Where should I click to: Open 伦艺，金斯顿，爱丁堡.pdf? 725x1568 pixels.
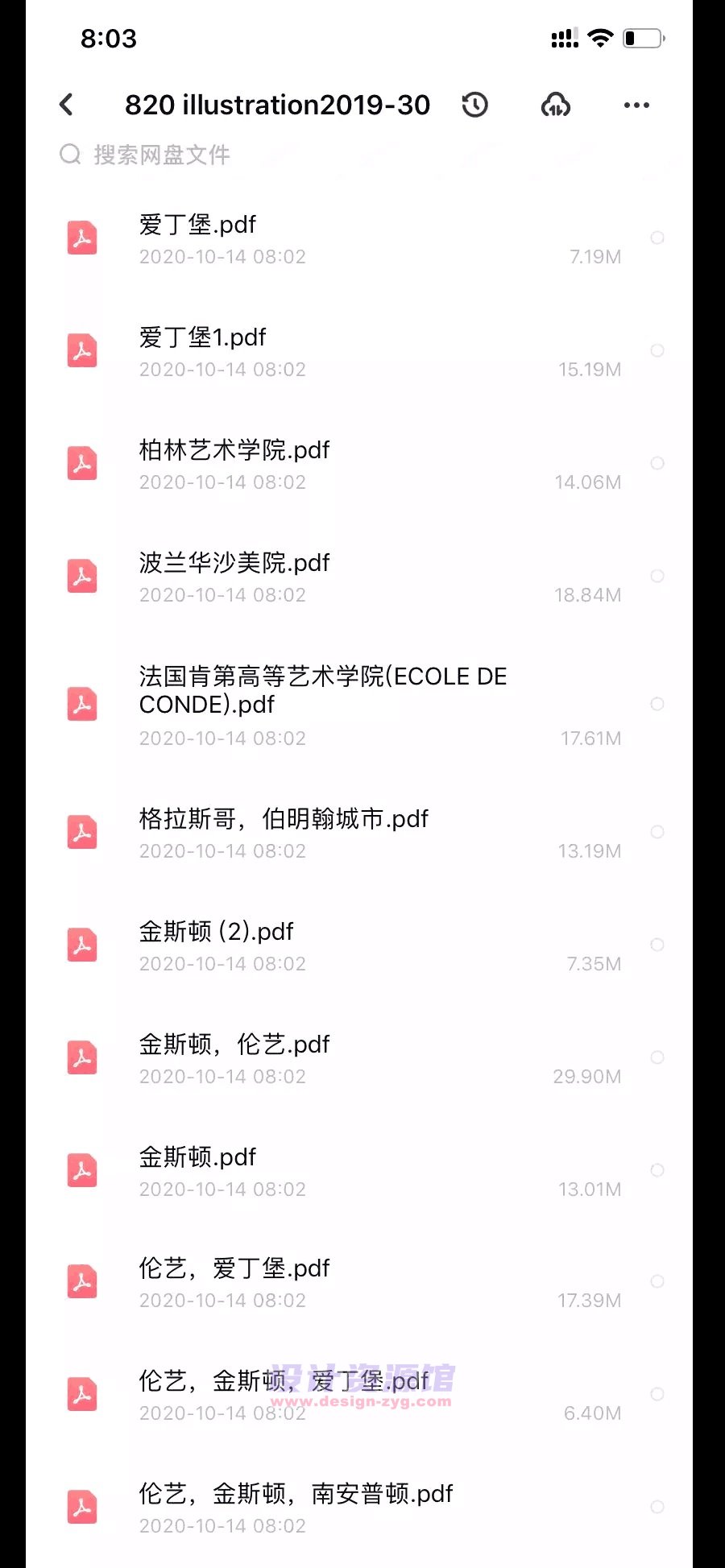tap(358, 1396)
